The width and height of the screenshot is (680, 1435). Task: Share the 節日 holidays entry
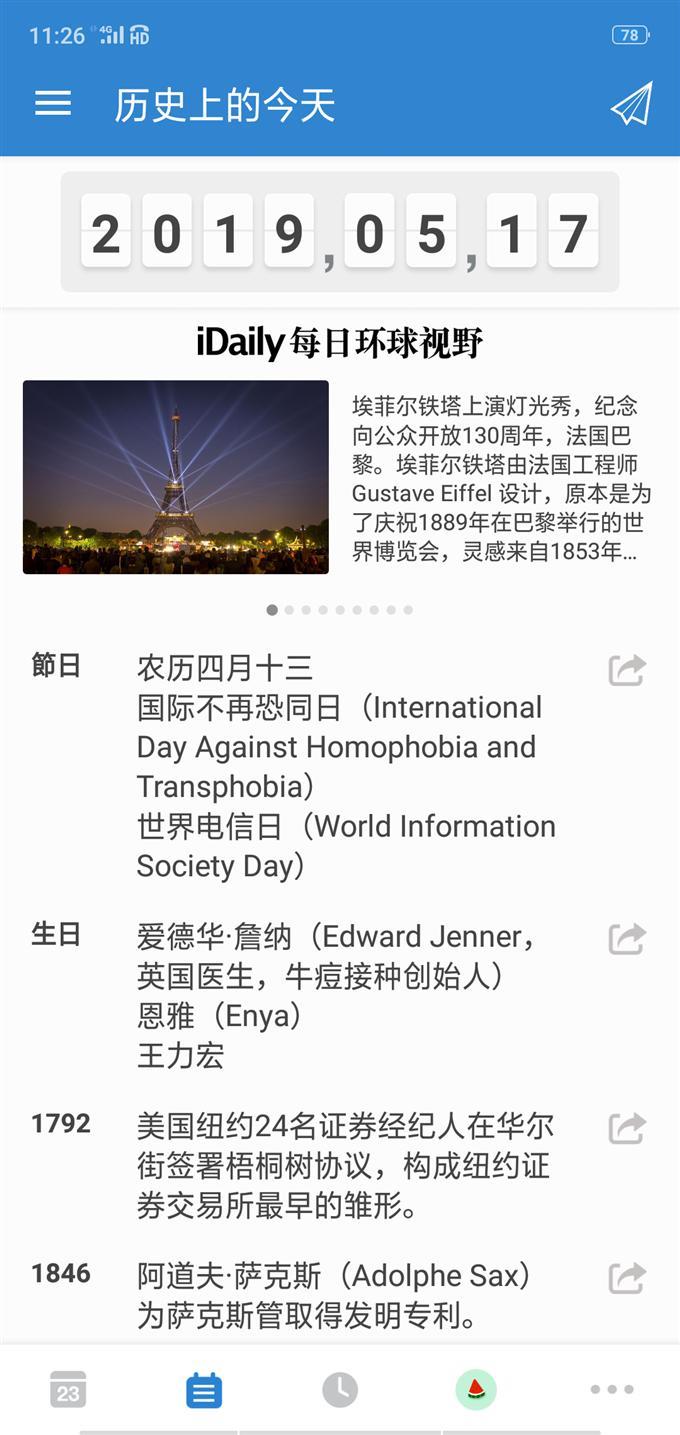click(x=627, y=670)
